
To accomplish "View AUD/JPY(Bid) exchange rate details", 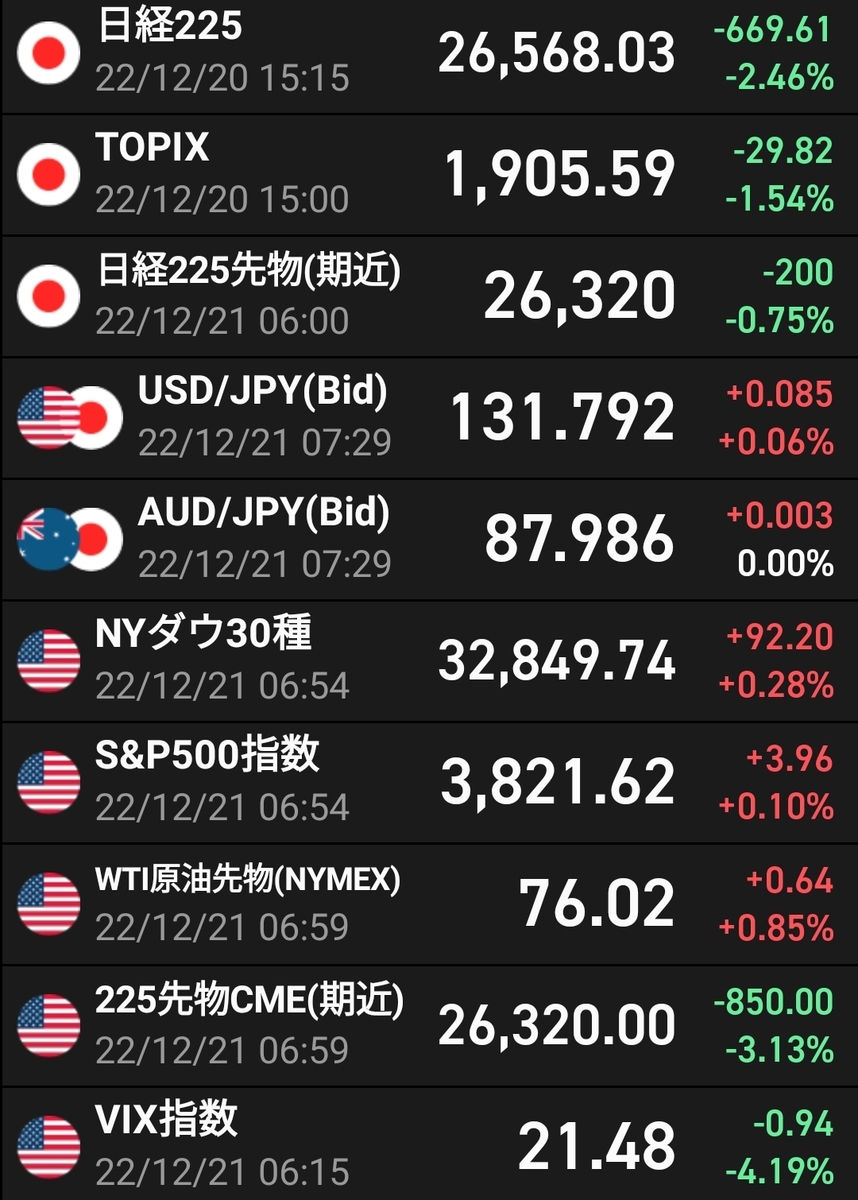I will pyautogui.click(x=429, y=539).
